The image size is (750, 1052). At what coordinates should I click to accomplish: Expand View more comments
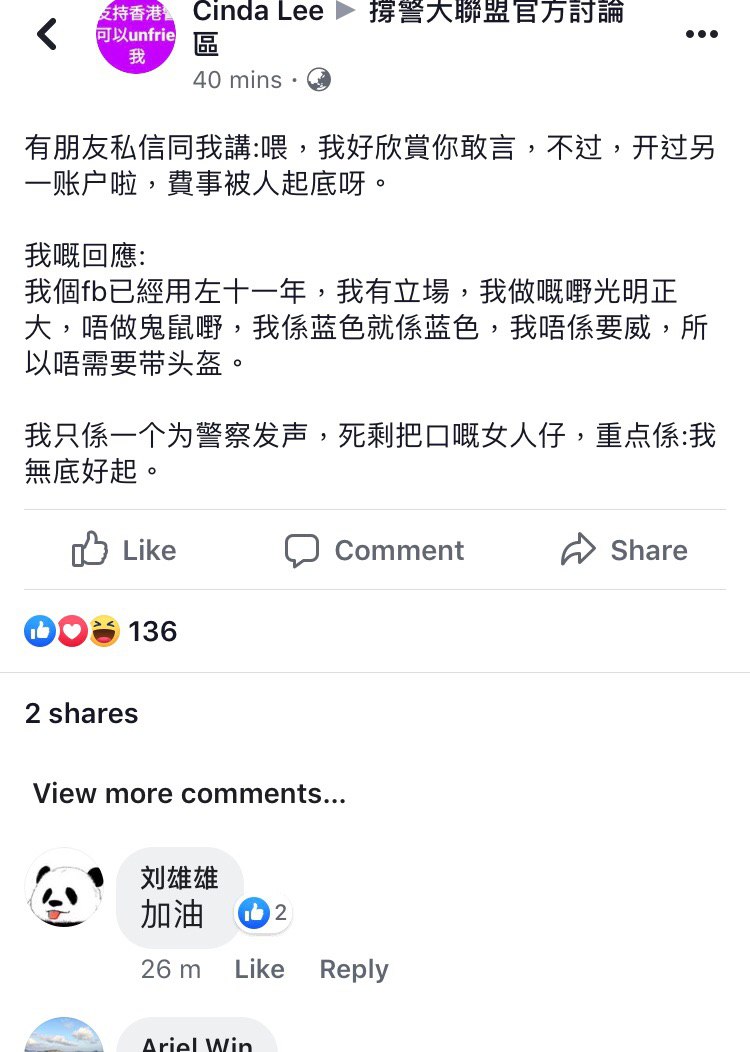click(189, 793)
